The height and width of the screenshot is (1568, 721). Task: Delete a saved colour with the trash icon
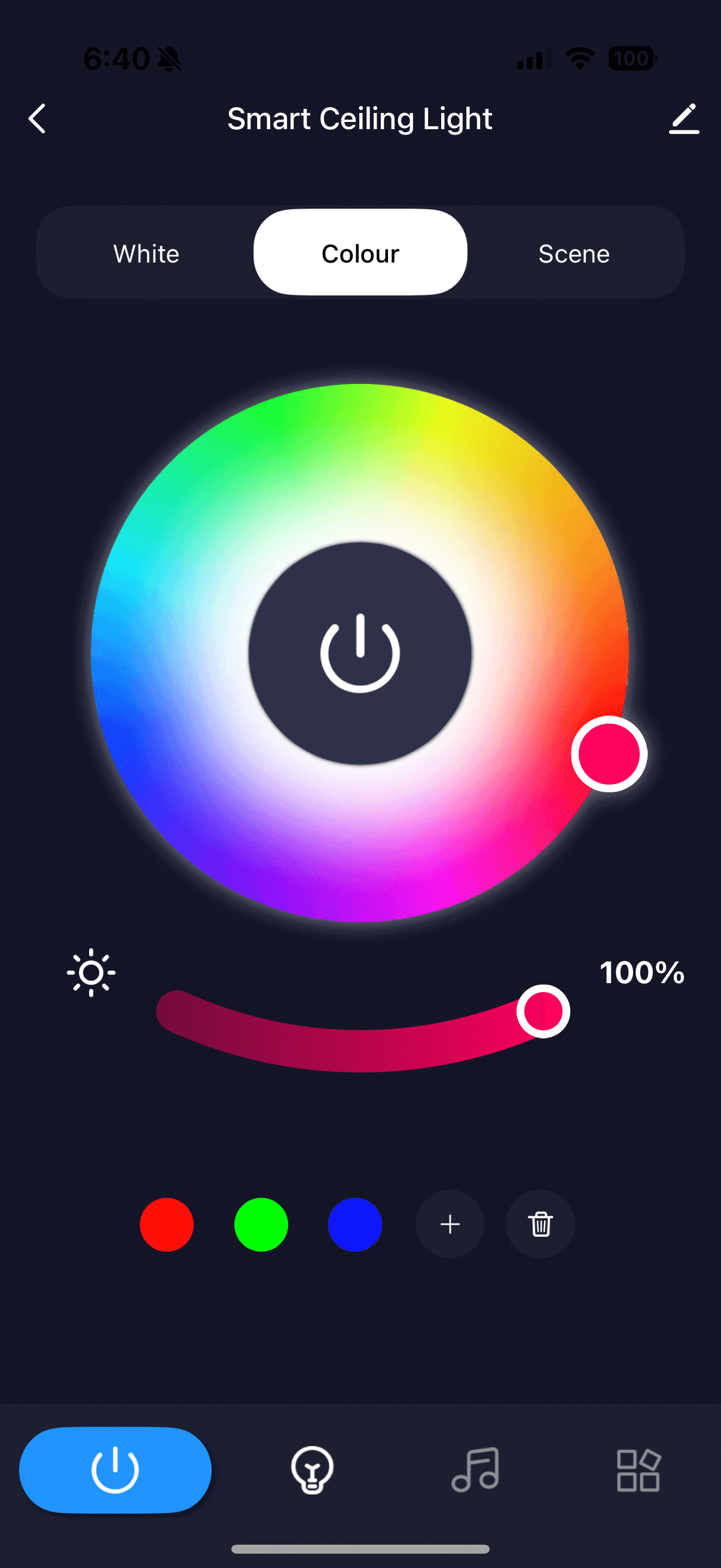click(x=540, y=1224)
